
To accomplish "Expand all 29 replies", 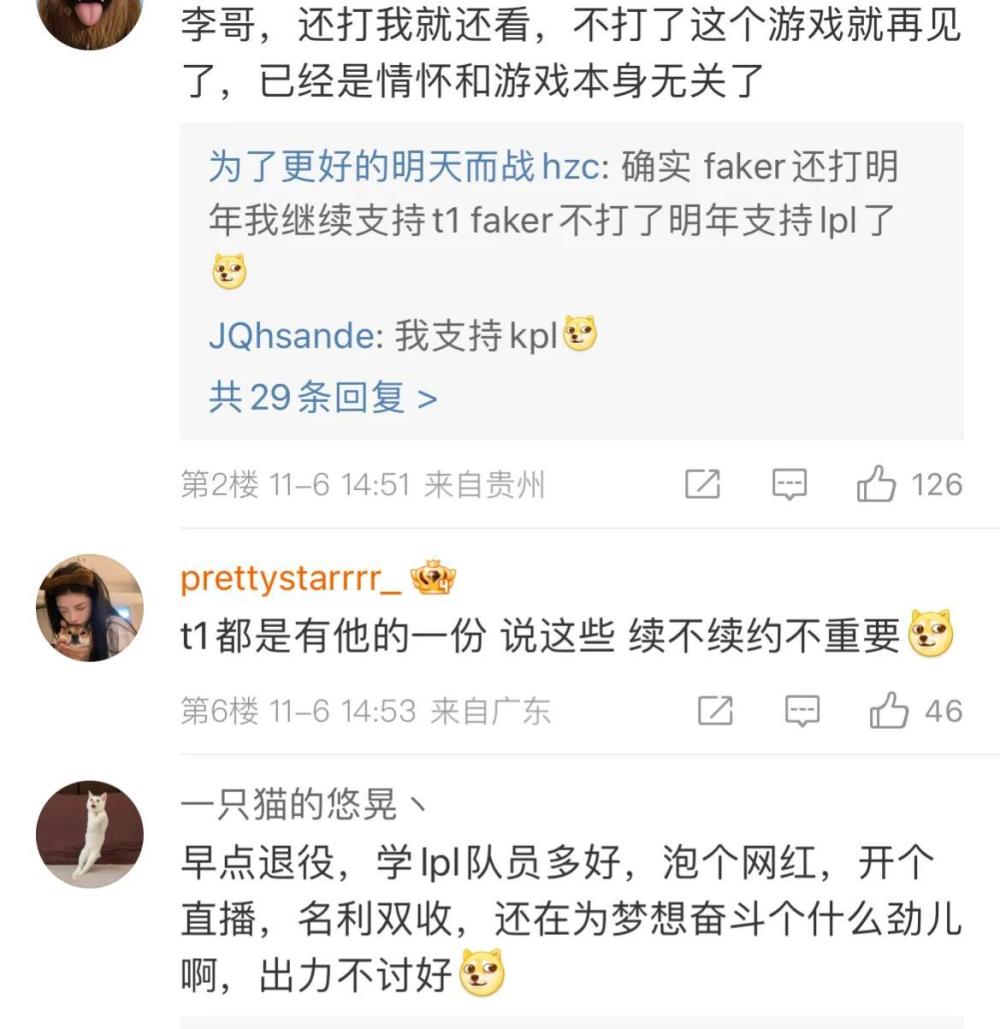I will pos(322,398).
